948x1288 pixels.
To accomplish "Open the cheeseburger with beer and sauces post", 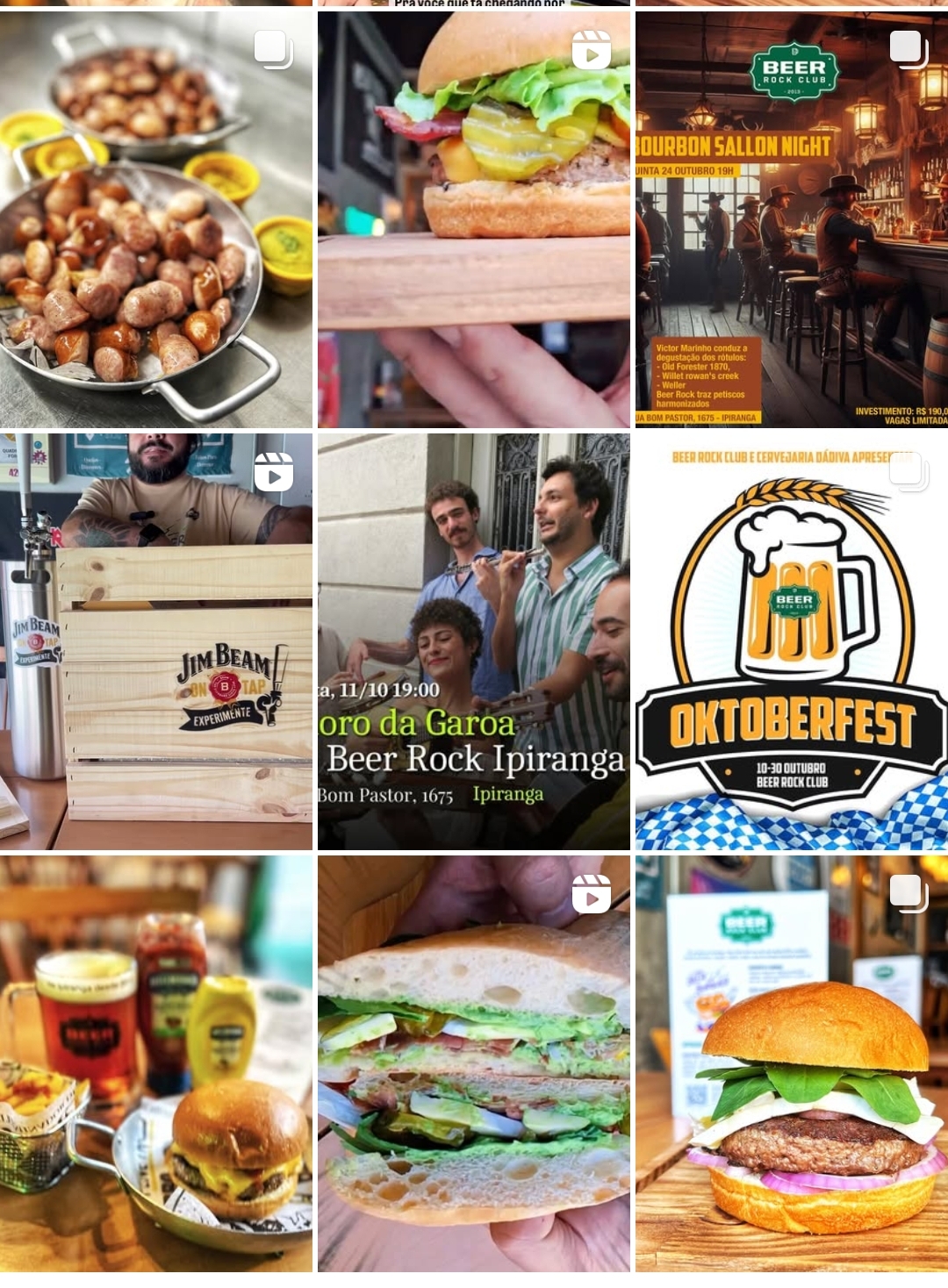I will click(x=155, y=1063).
